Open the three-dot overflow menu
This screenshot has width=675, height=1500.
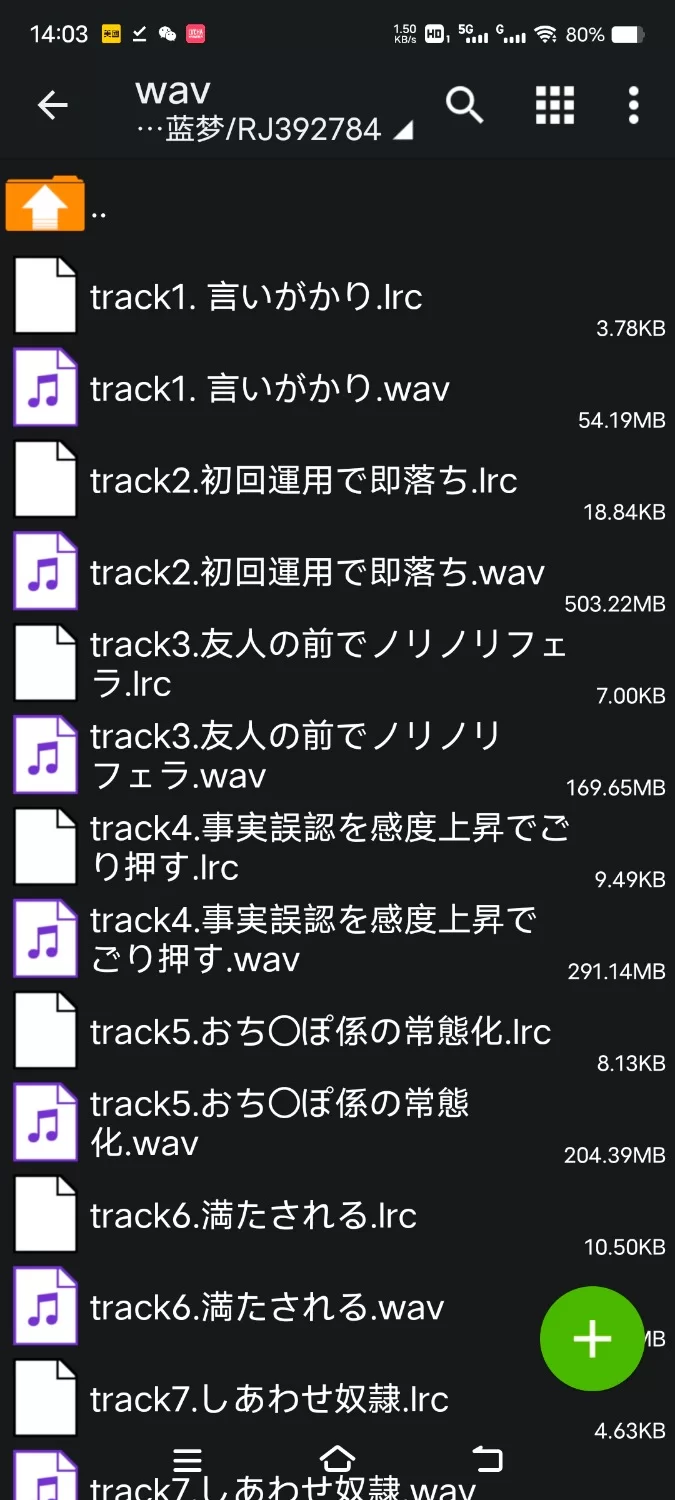pos(633,105)
